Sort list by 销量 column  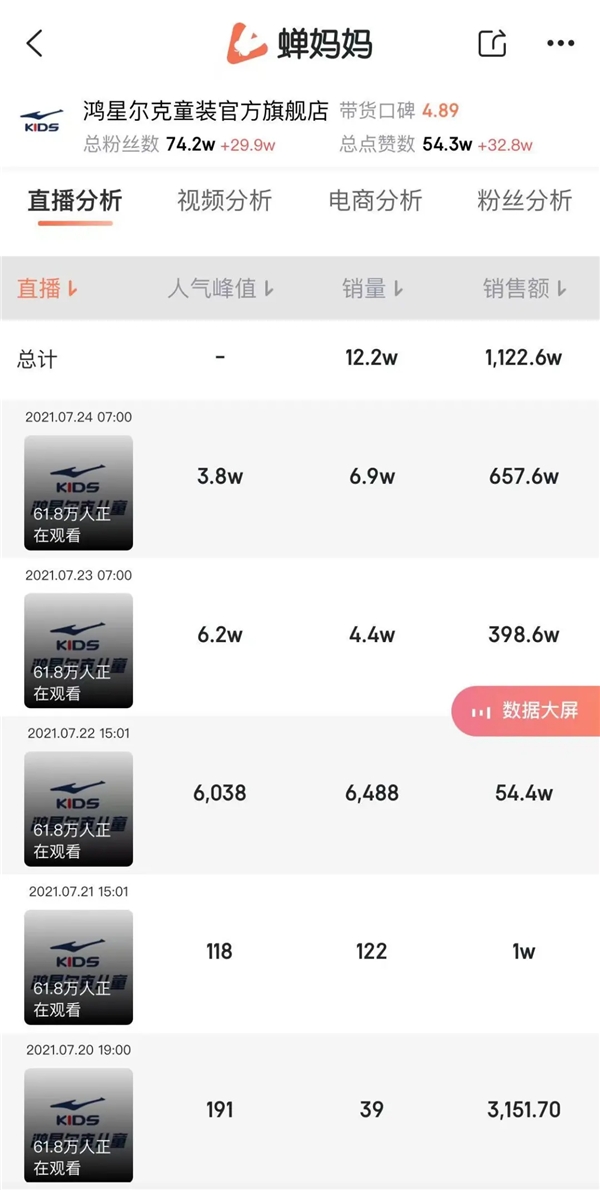(x=372, y=289)
